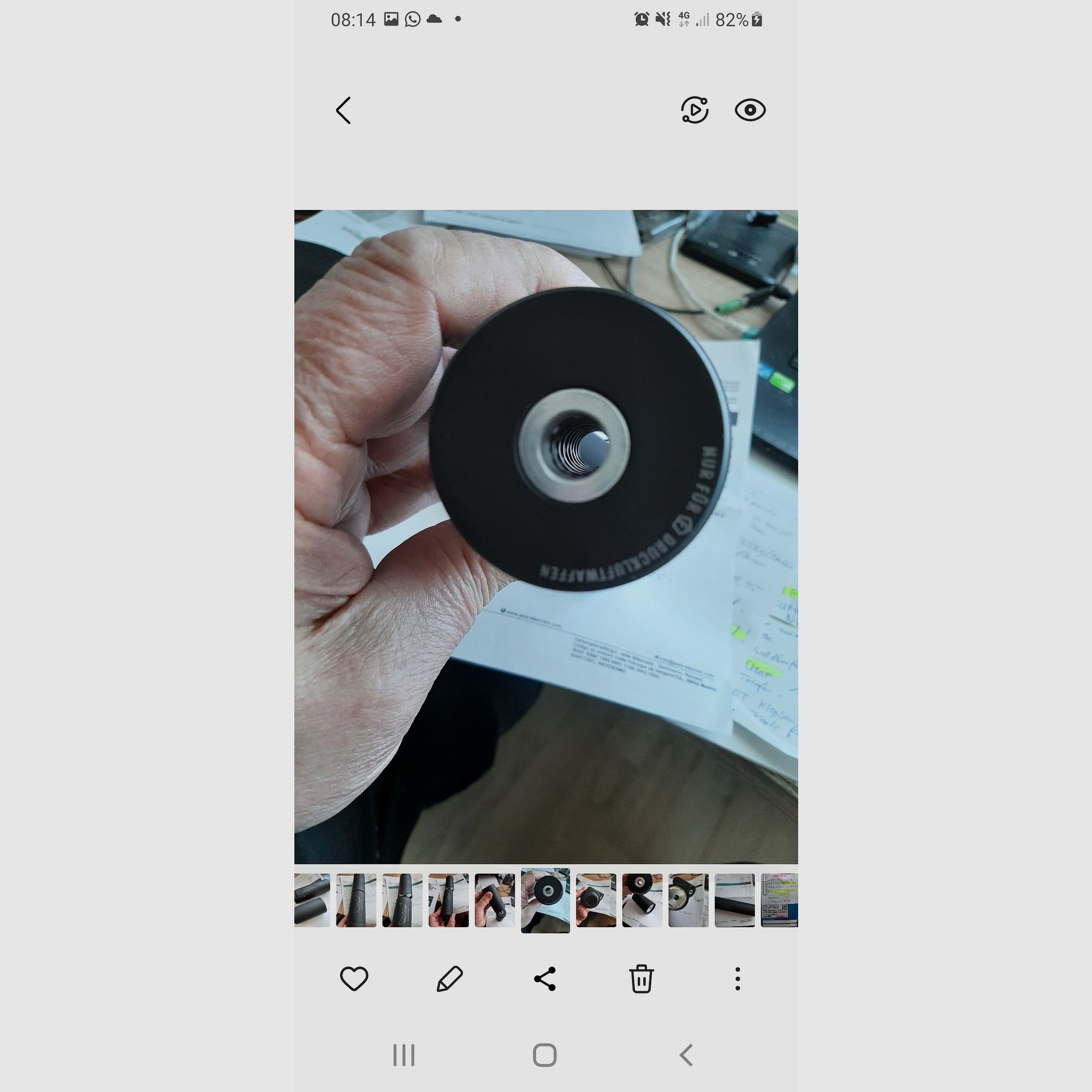Open first filmstrip thumbnail with two cylinders

tap(312, 900)
